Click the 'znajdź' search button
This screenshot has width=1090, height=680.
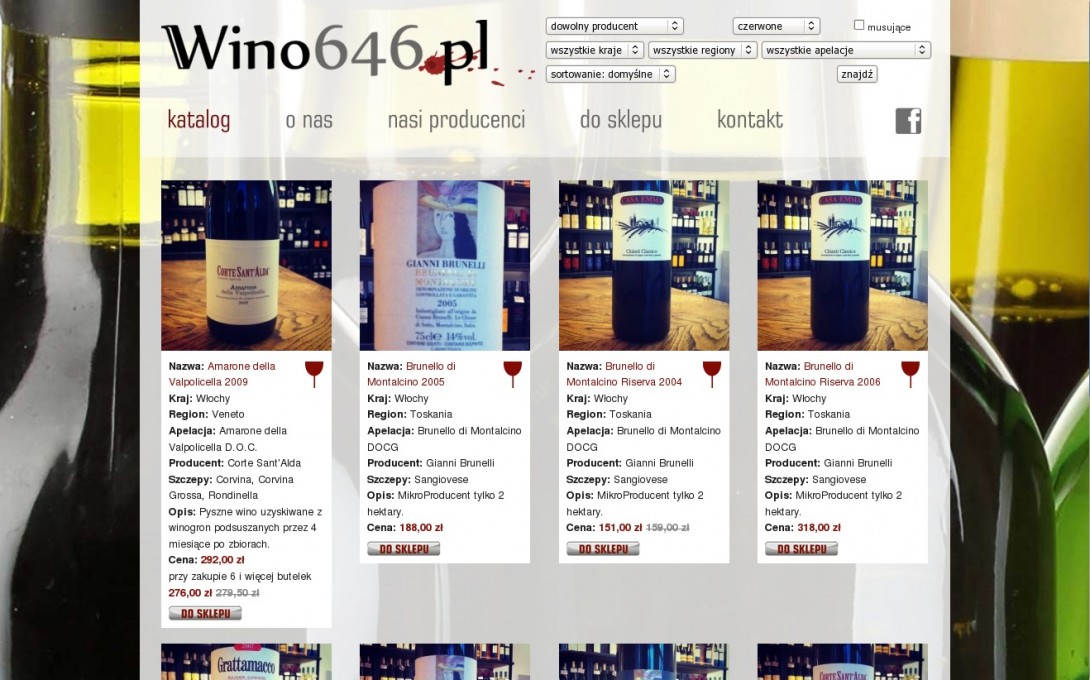coord(857,74)
